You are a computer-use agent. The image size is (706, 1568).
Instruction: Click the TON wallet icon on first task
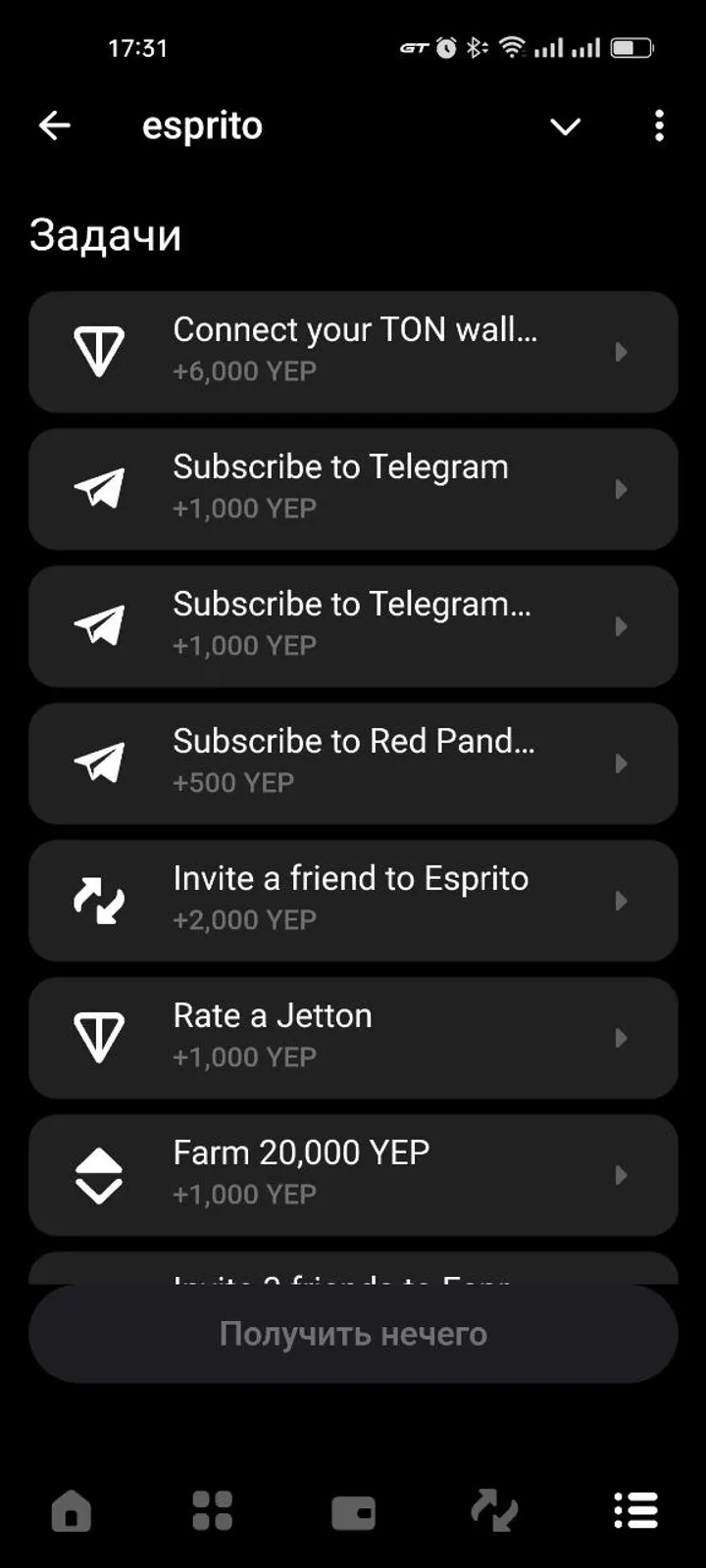(99, 351)
